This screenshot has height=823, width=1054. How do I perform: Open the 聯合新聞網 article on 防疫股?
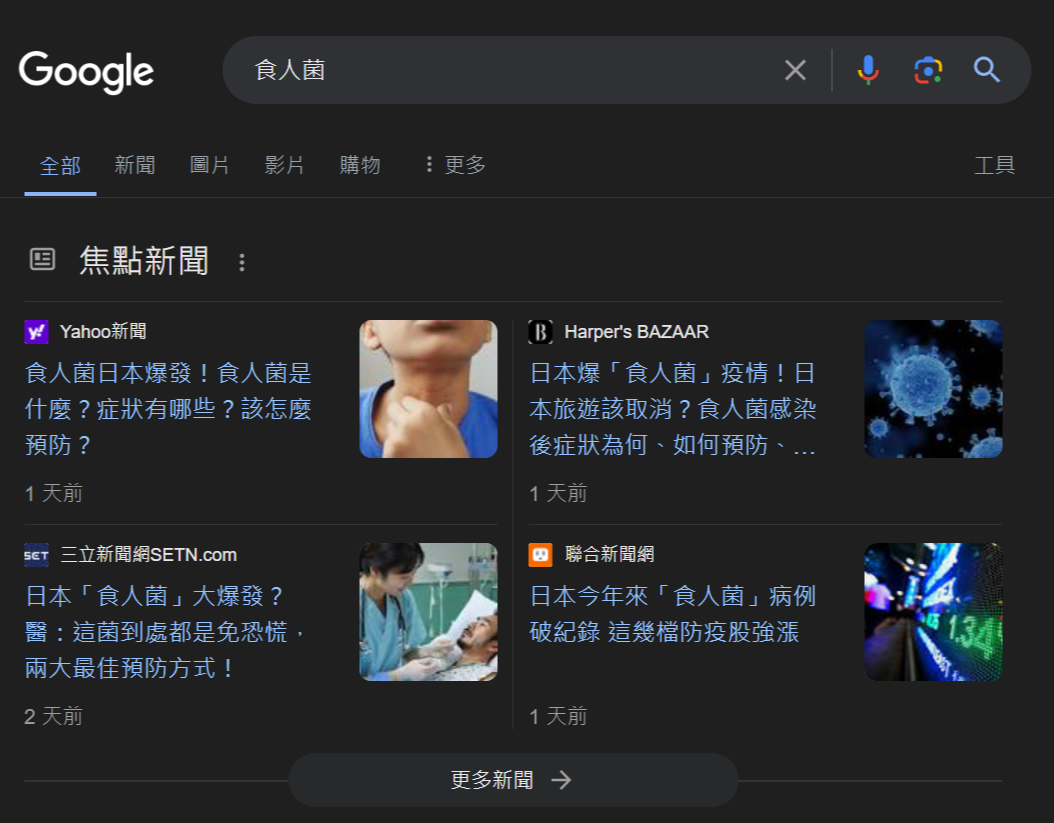[672, 614]
